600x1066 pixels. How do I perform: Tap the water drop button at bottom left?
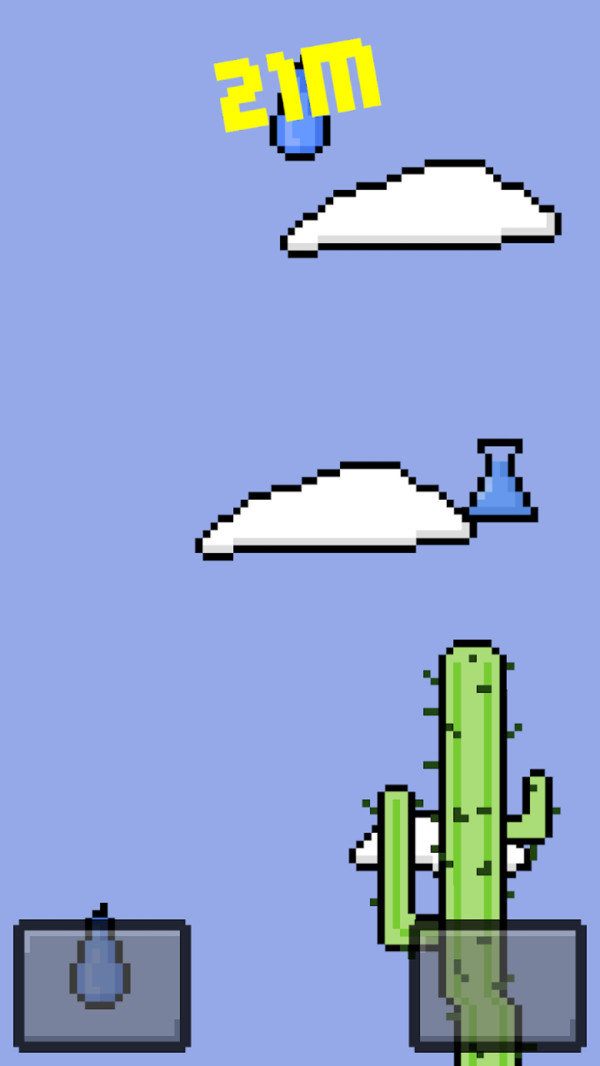(102, 985)
